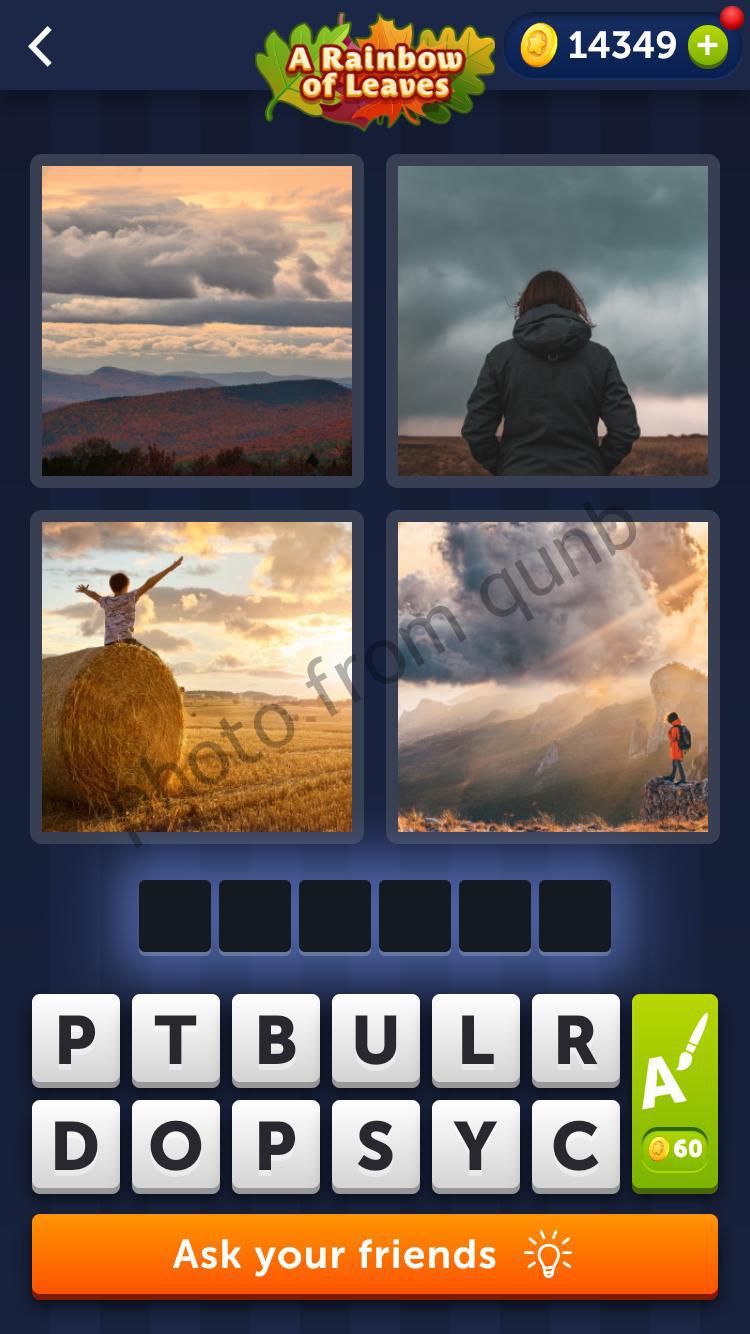View the hay bale photo with child
This screenshot has height=1334, width=750.
[196, 676]
